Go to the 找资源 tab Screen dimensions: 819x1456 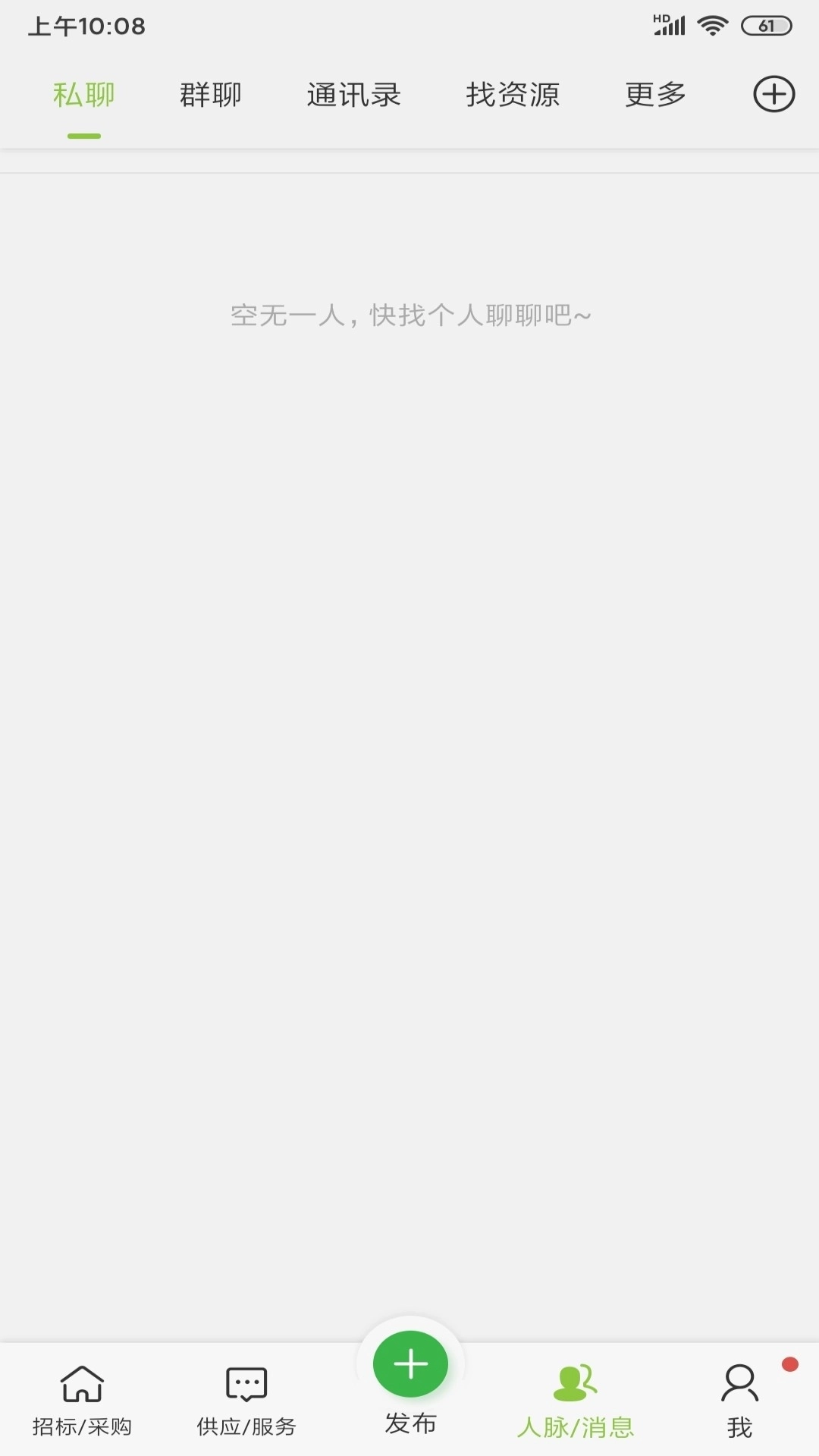[x=513, y=96]
